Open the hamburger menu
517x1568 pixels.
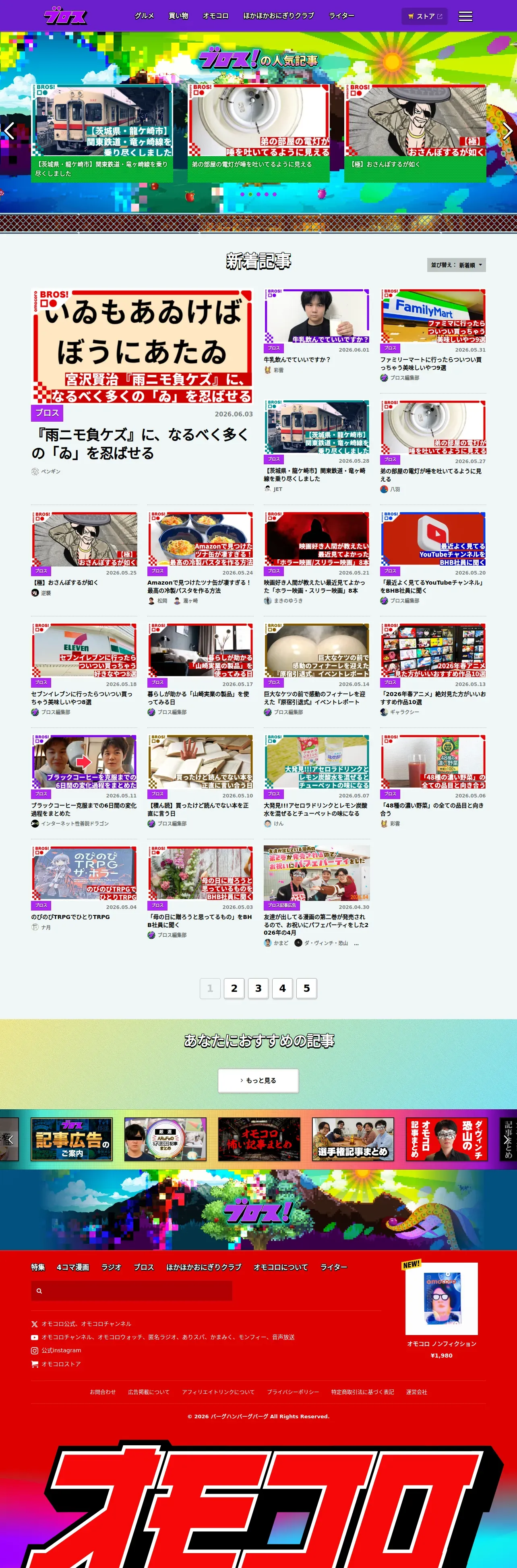pyautogui.click(x=465, y=16)
